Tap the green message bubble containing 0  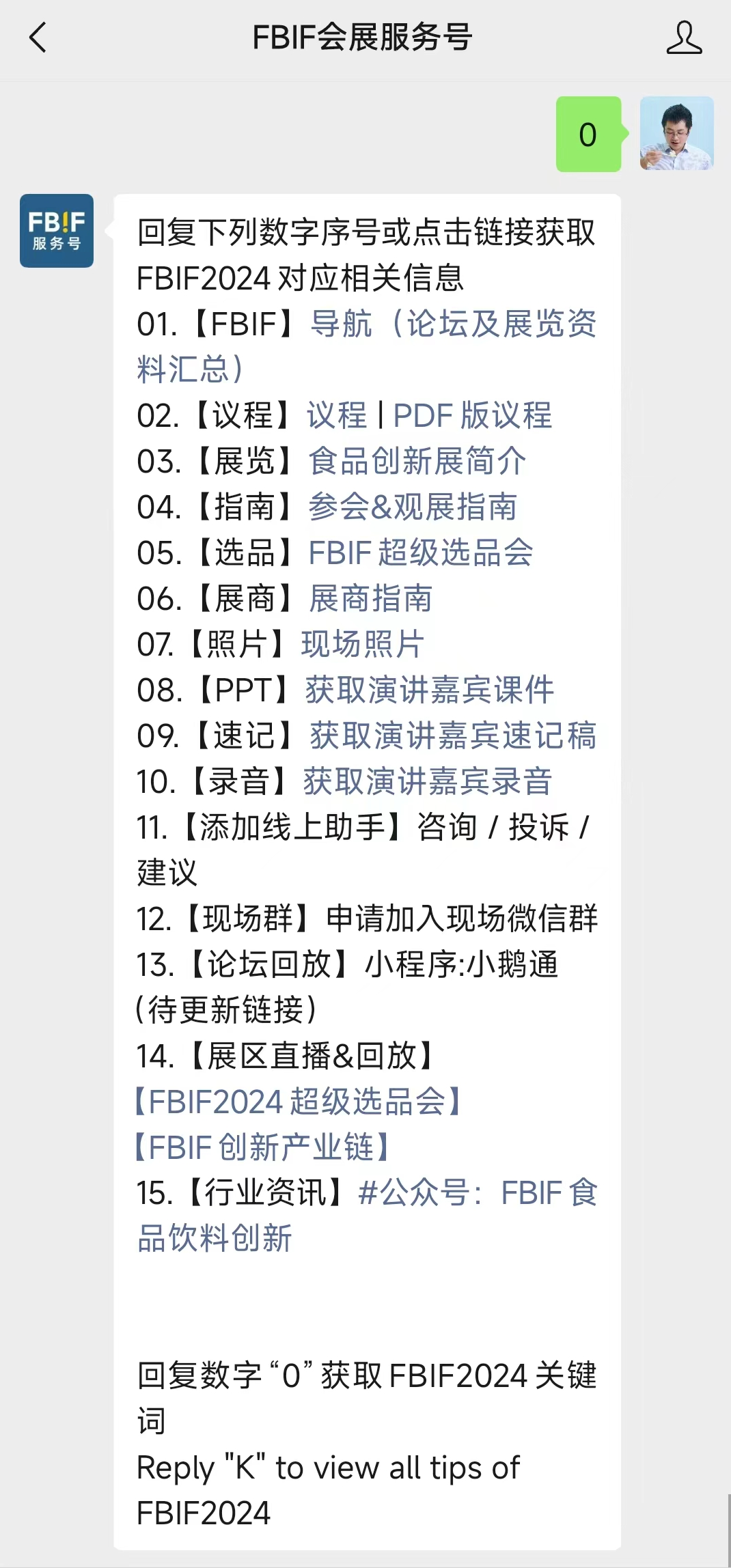[x=588, y=134]
